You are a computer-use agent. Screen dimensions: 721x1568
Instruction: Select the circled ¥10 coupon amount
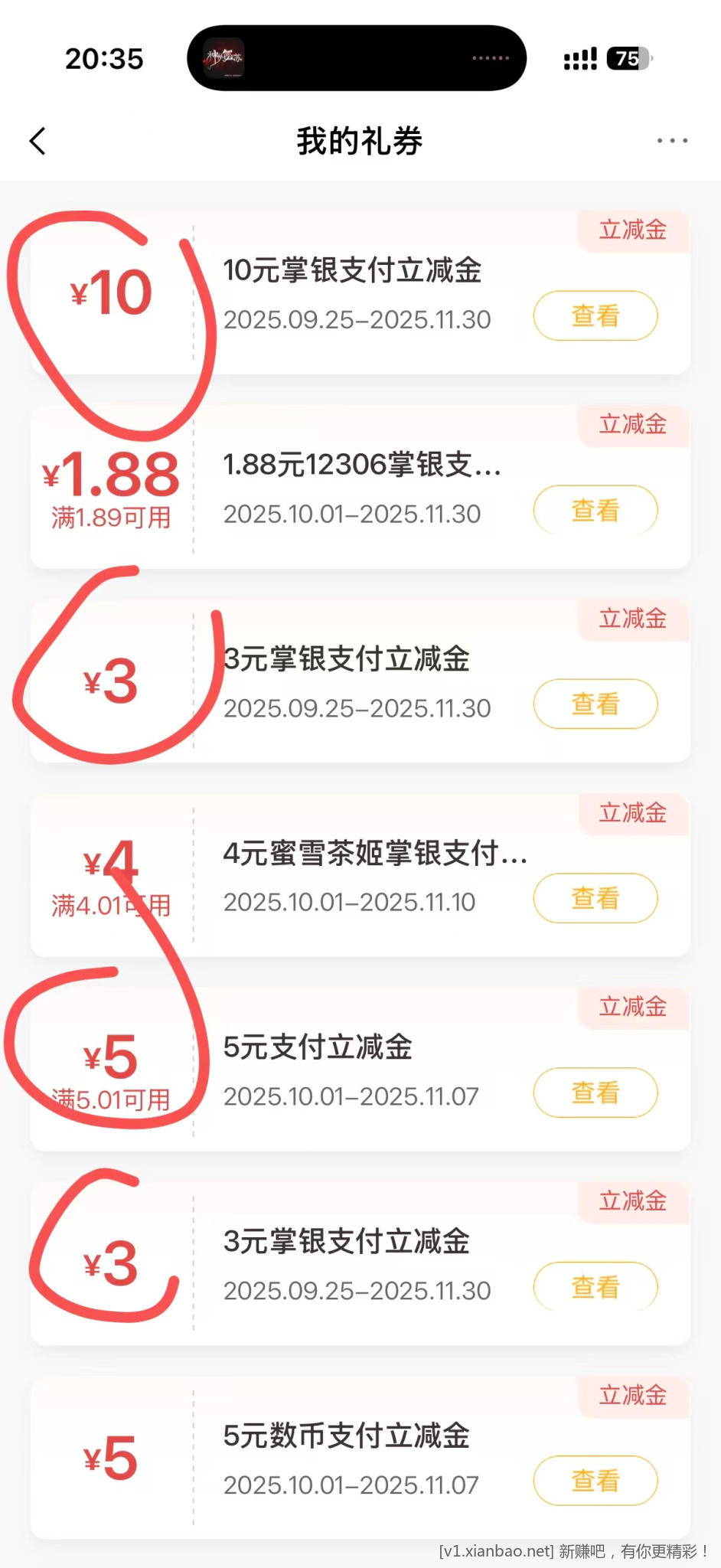[x=112, y=292]
